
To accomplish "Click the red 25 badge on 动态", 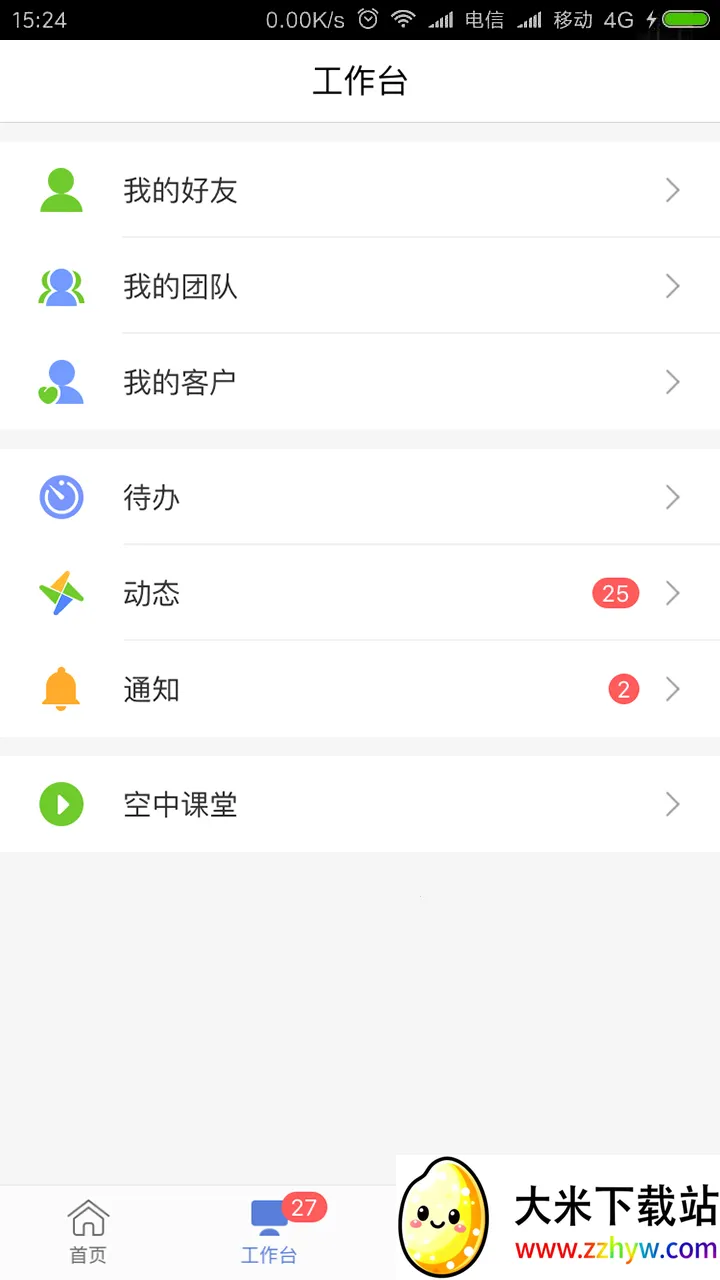I will coord(615,593).
